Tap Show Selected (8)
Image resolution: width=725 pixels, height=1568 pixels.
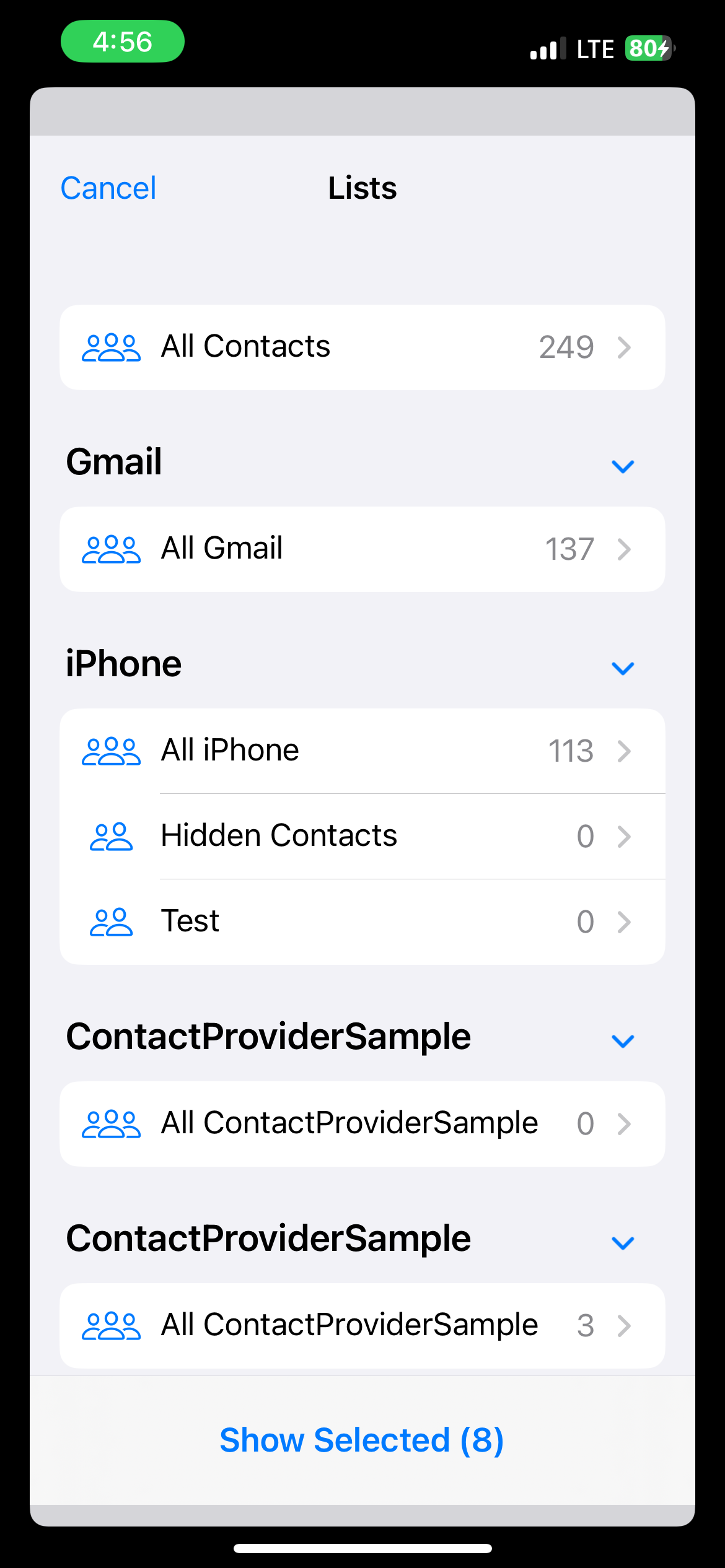pos(362,1440)
